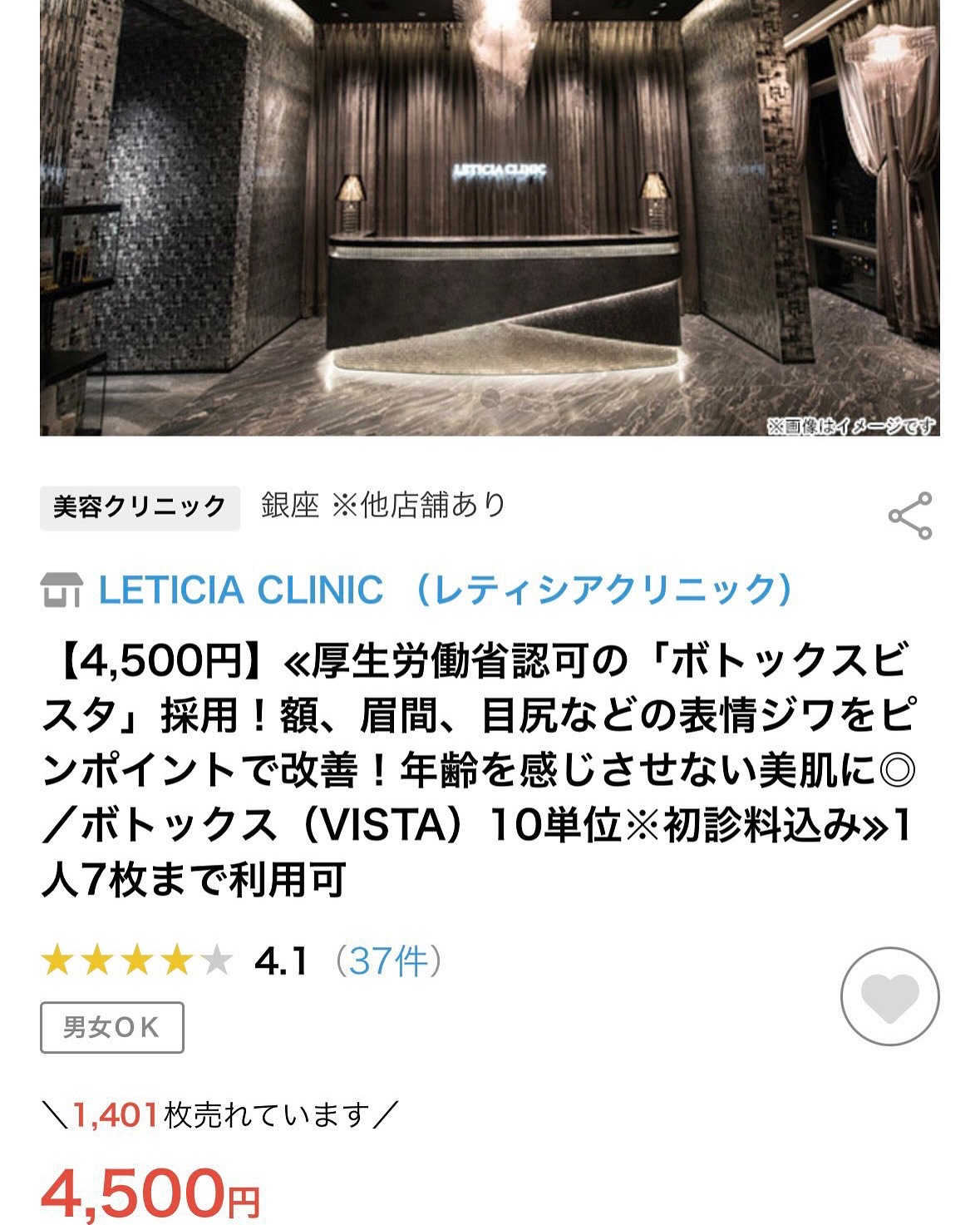The height and width of the screenshot is (1225, 980).
Task: Add this deal to favorites with heart
Action: (889, 995)
